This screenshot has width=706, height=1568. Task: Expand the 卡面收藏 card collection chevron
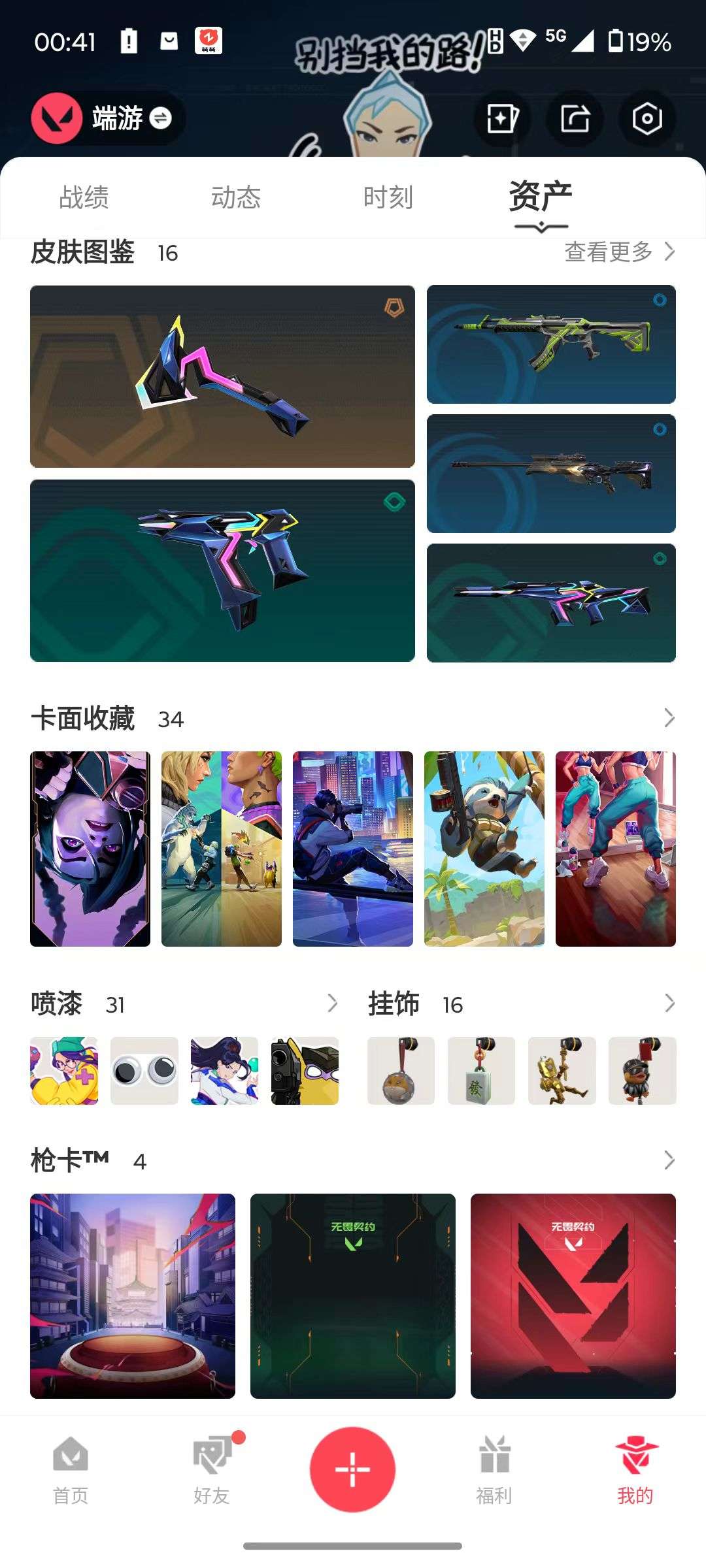[669, 719]
